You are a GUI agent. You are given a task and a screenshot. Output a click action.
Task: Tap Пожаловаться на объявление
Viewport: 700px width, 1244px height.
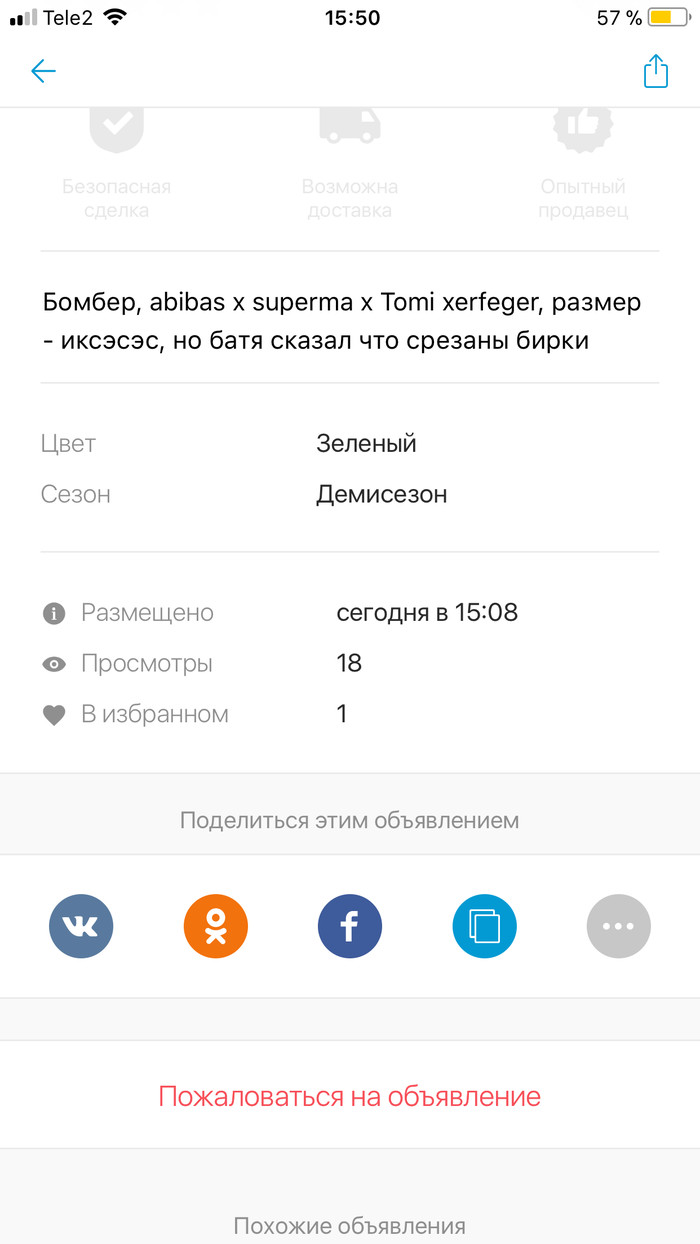350,1096
